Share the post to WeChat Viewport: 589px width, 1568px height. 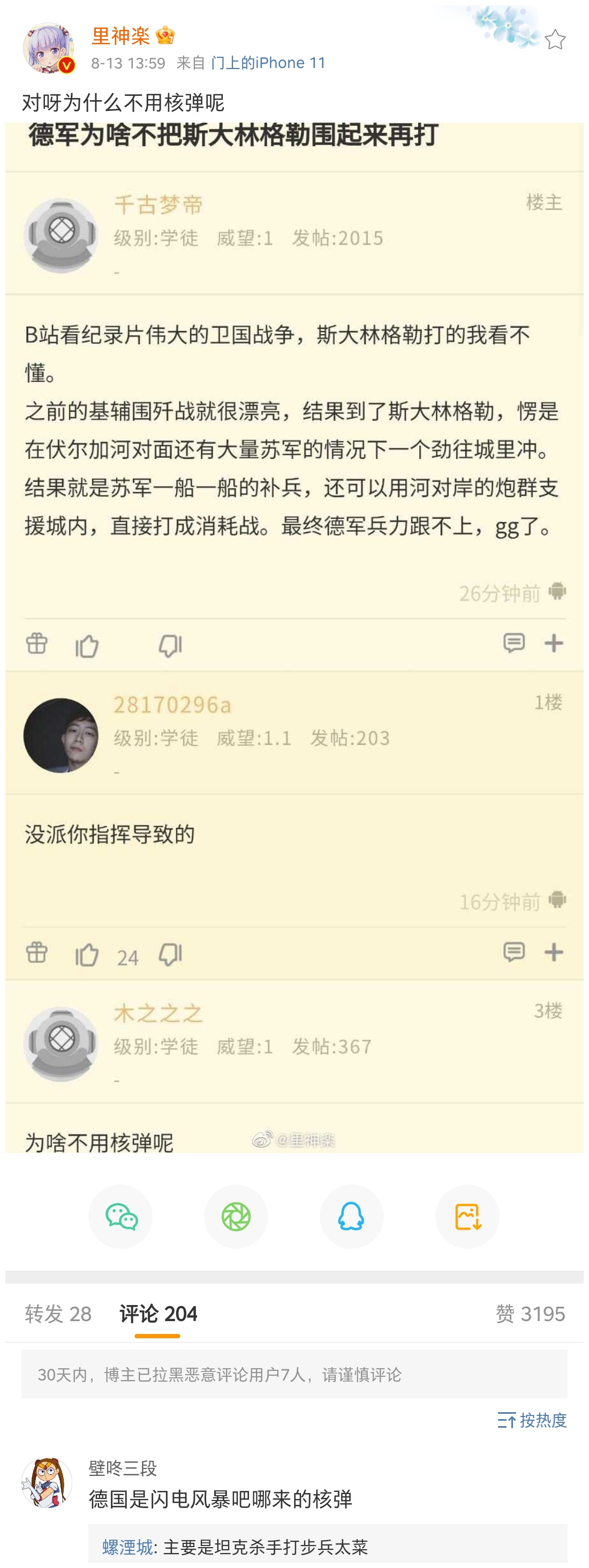120,1216
